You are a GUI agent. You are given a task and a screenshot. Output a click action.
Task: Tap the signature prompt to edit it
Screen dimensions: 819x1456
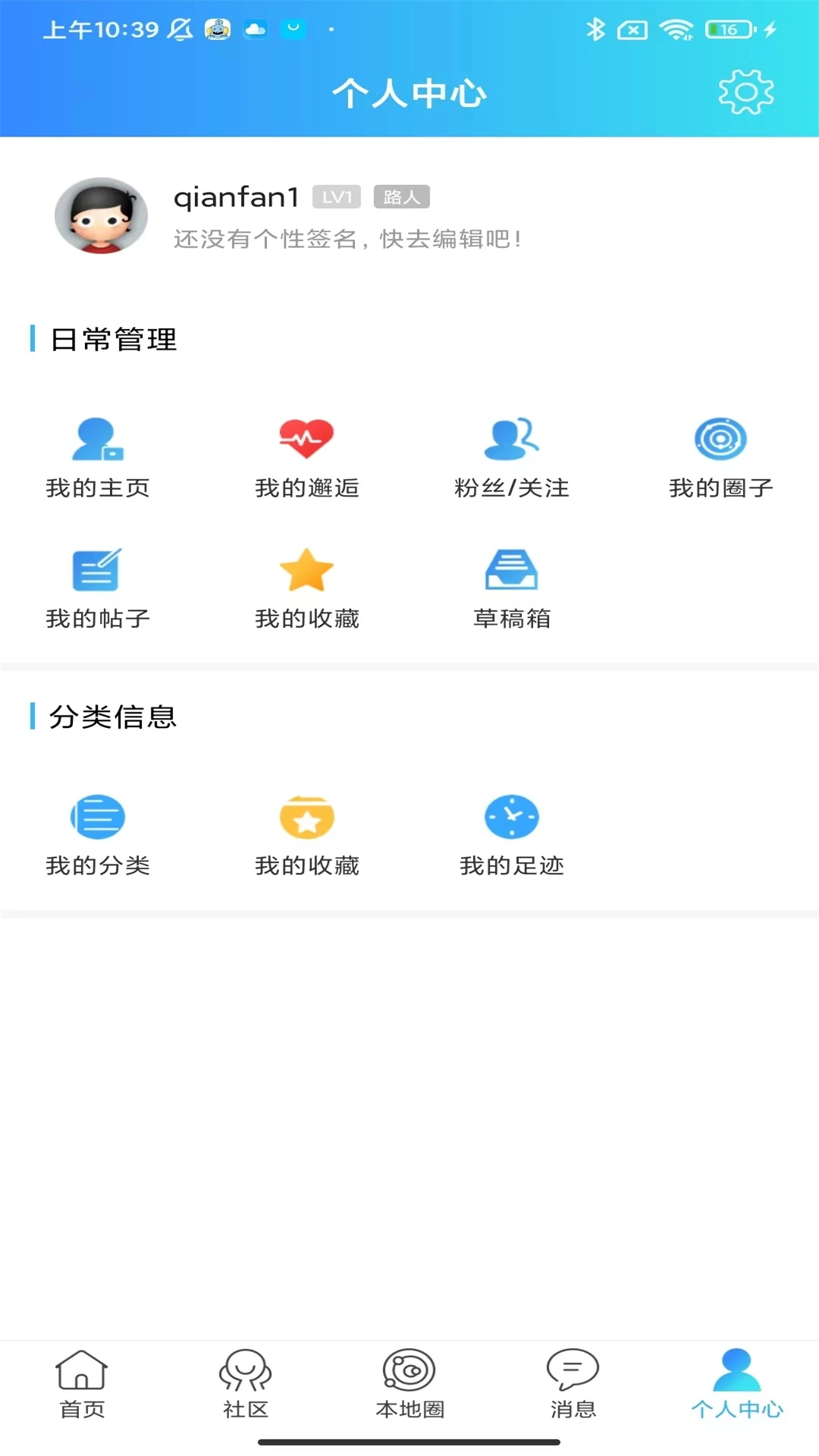345,240
